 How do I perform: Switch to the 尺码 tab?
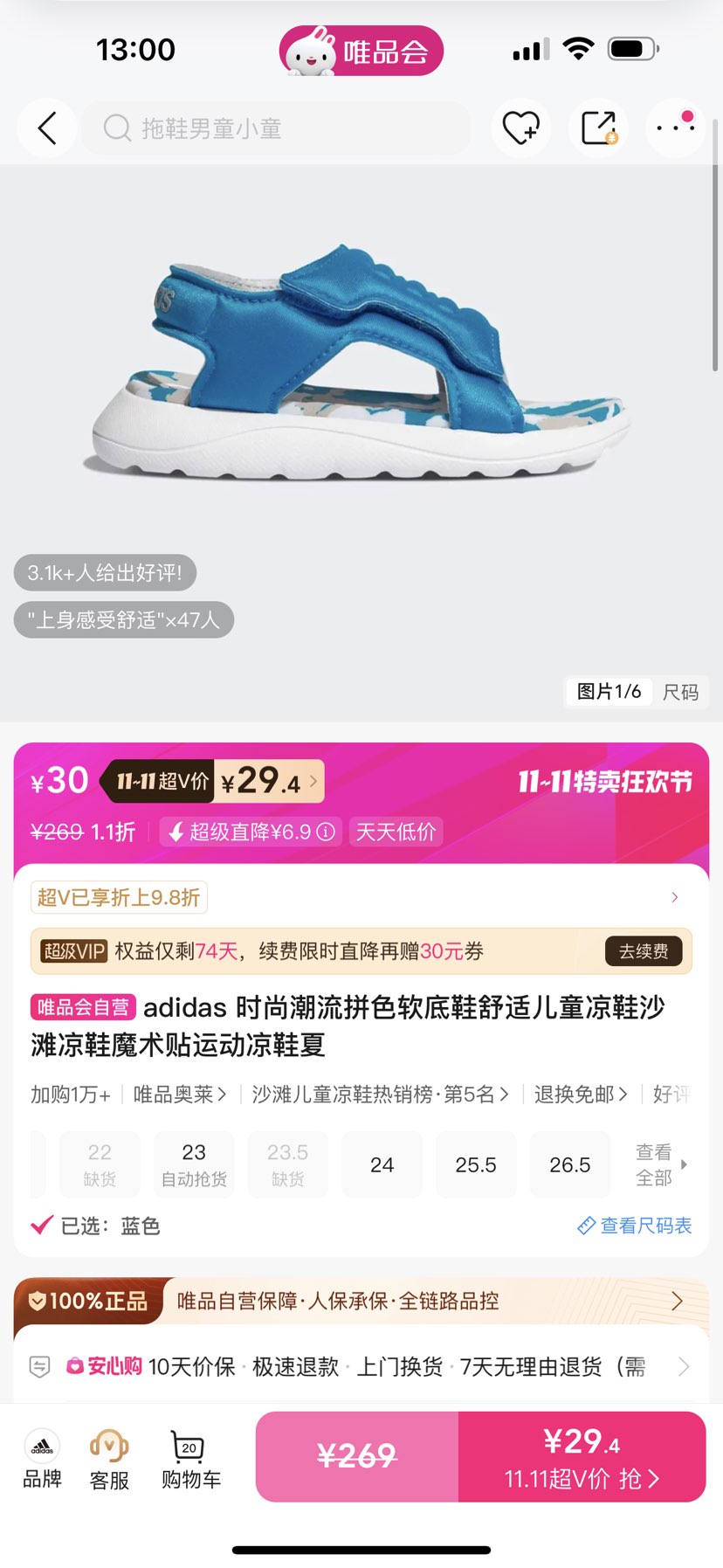pyautogui.click(x=683, y=691)
